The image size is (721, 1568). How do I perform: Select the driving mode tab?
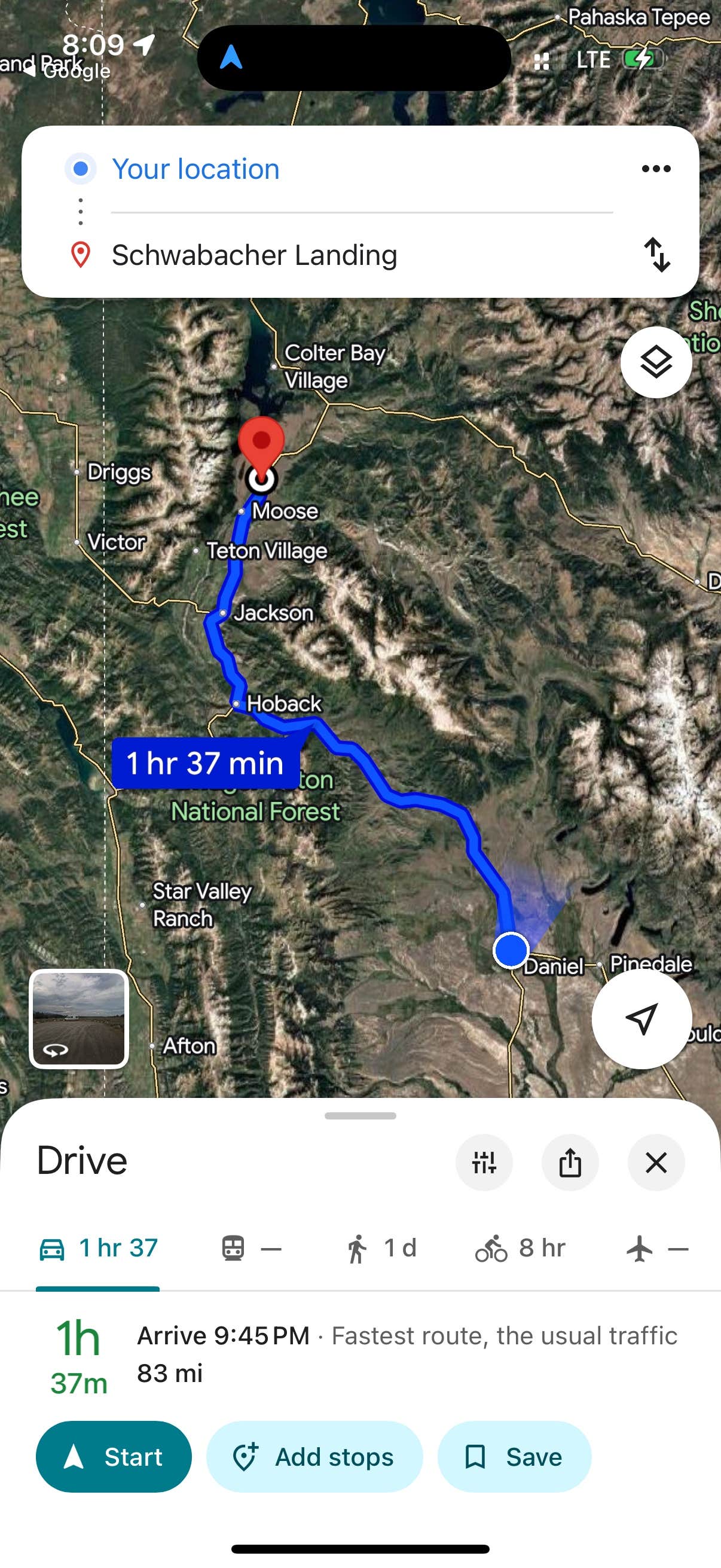click(x=98, y=1249)
